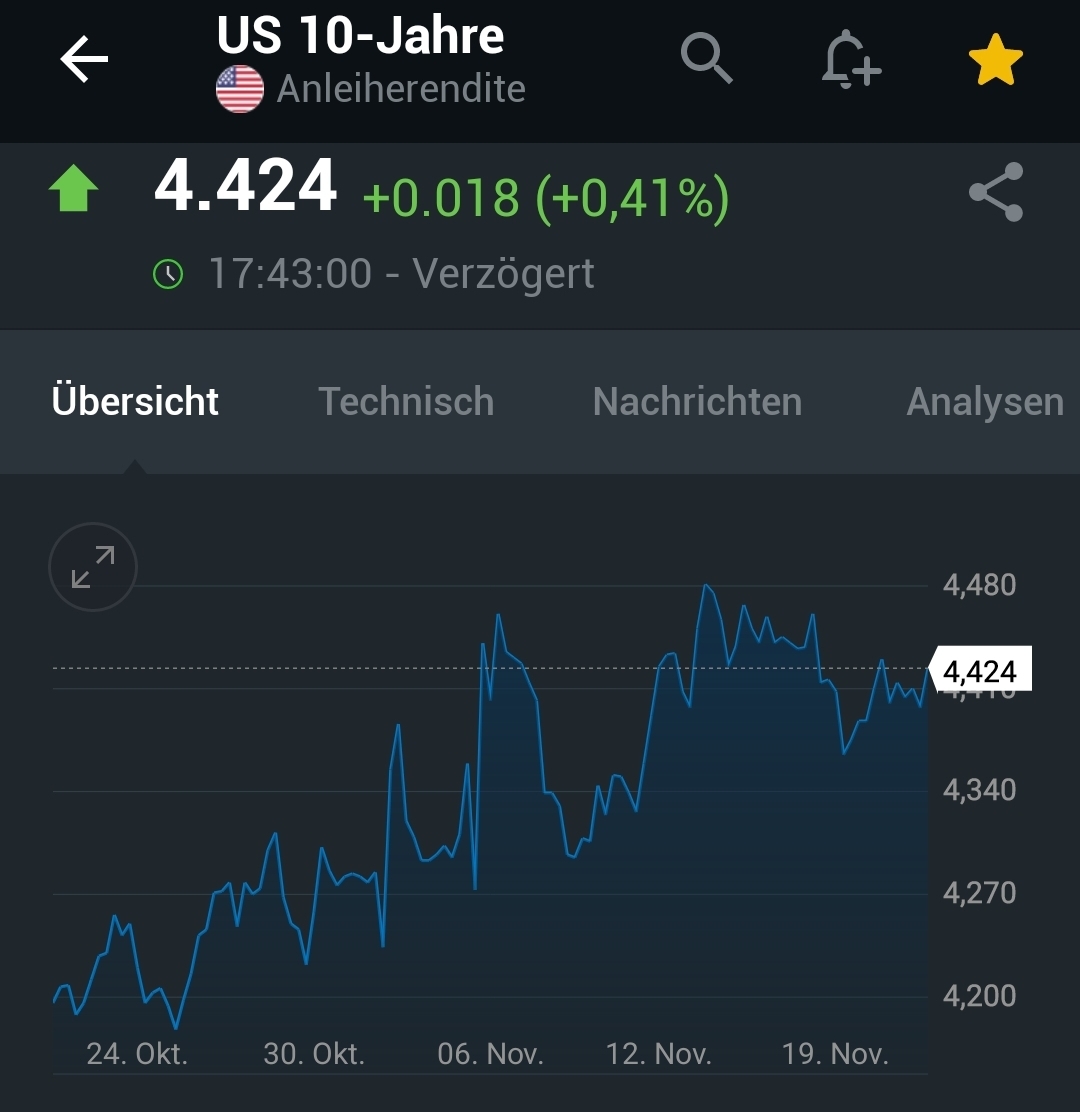
Task: Share the US 10-Jahre quote
Action: pos(995,191)
